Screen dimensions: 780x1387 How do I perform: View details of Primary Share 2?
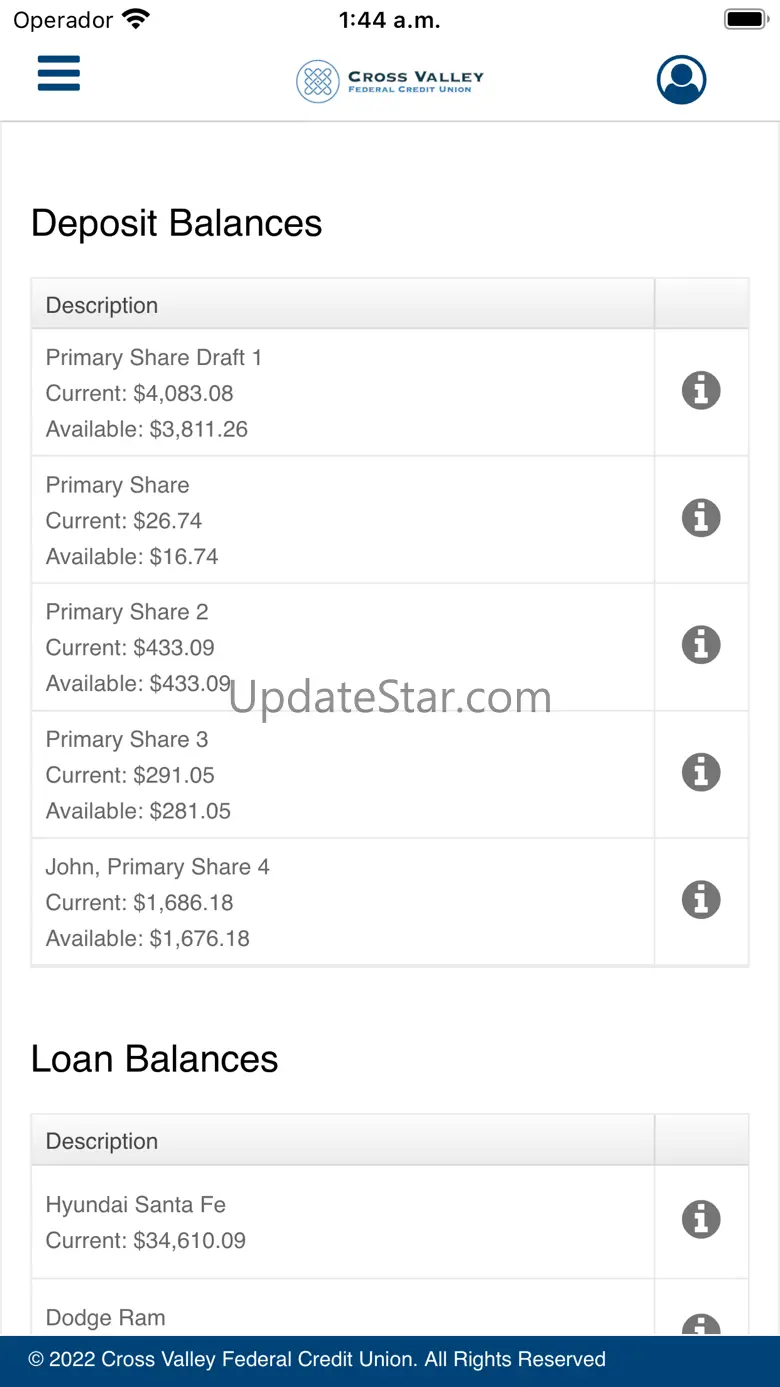pyautogui.click(x=701, y=645)
